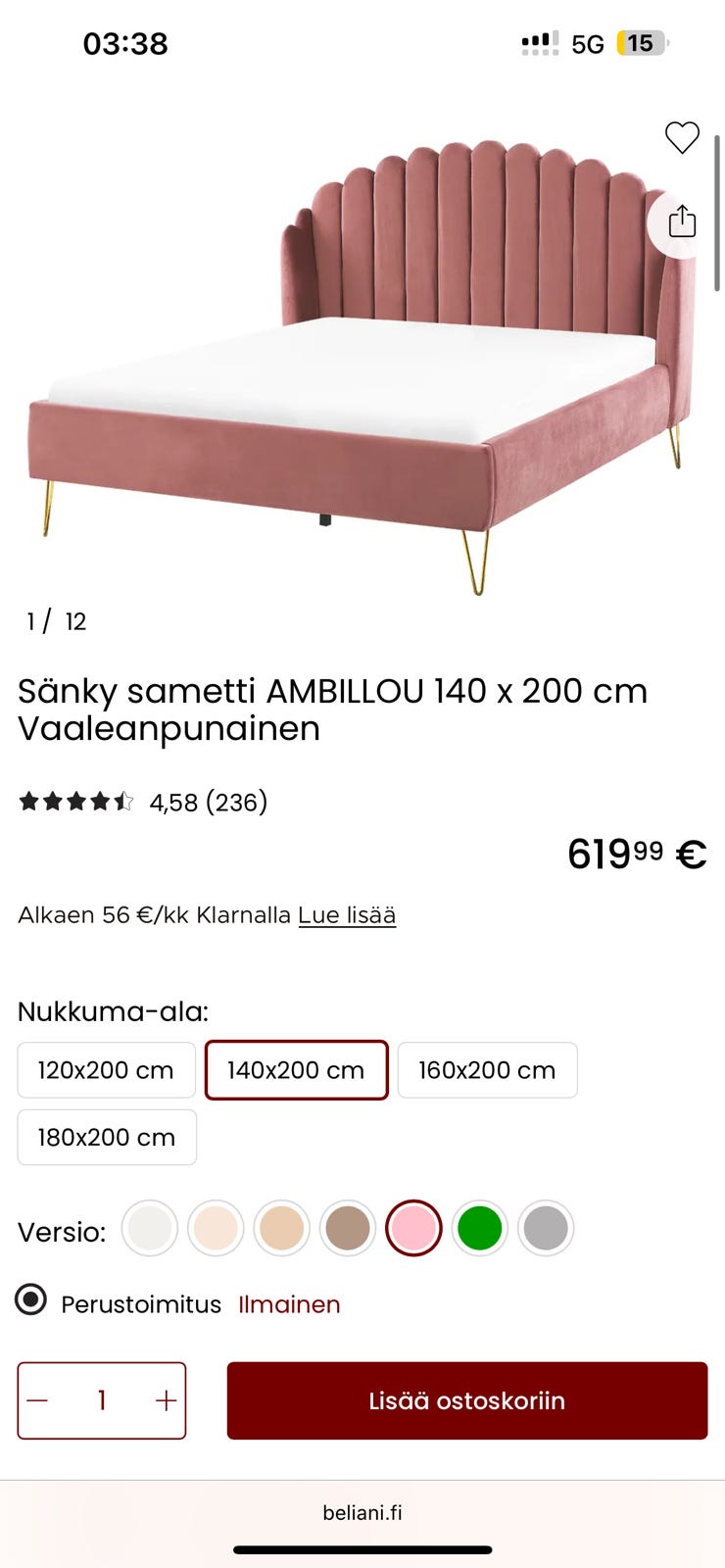This screenshot has width=725, height=1568.
Task: Pick the green color version
Action: 479,1228
